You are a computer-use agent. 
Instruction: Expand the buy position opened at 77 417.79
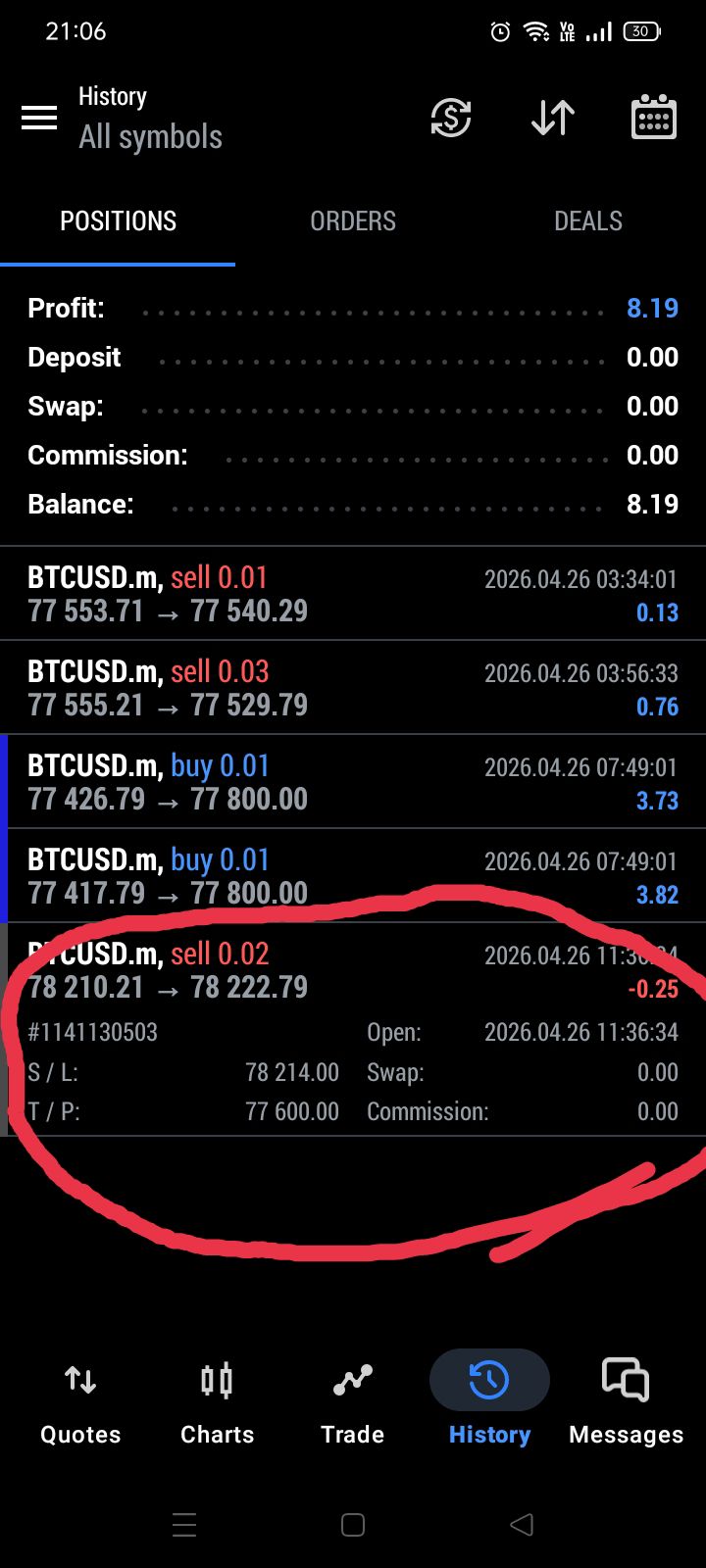point(353,876)
